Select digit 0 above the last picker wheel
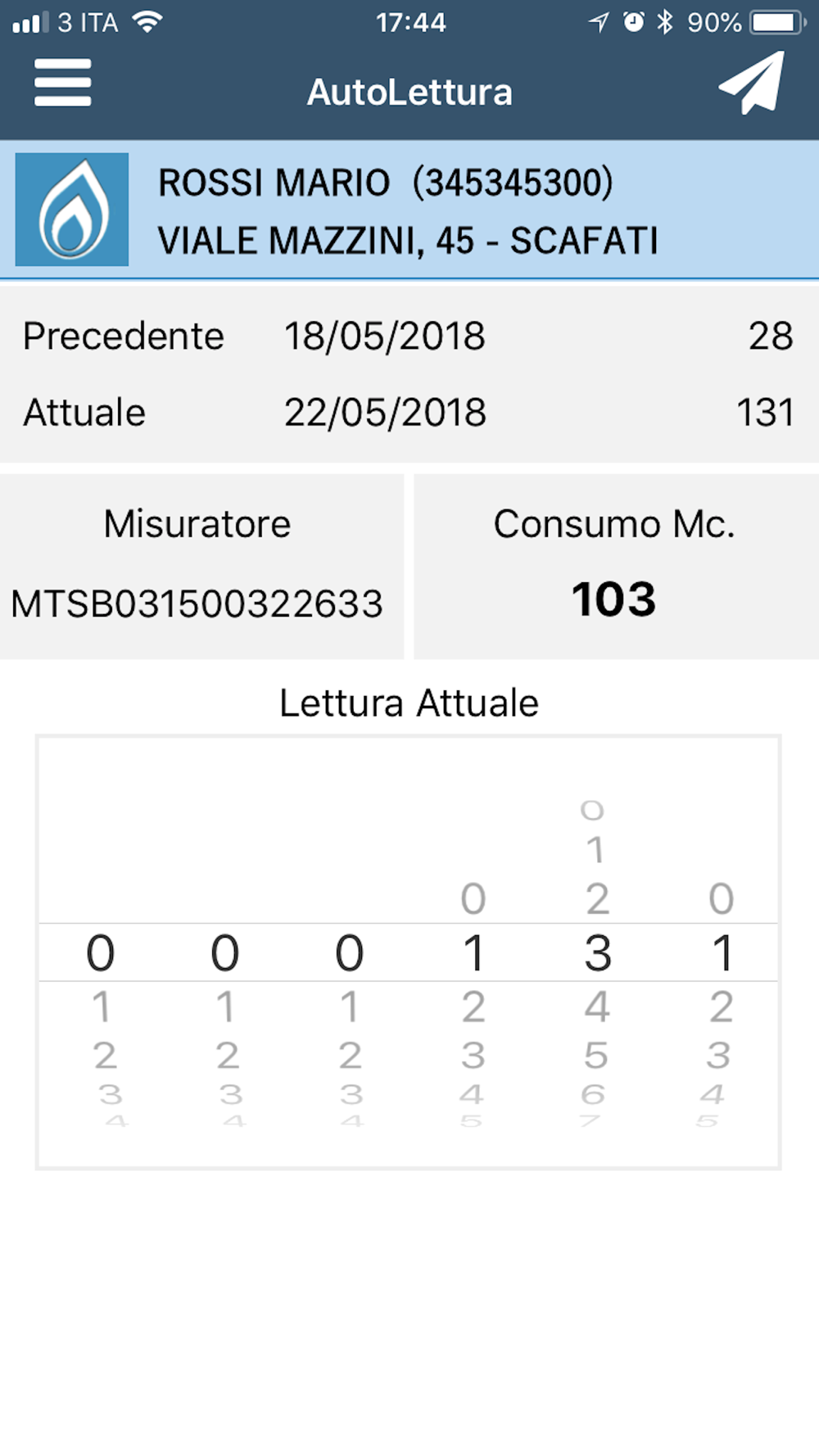 721,898
